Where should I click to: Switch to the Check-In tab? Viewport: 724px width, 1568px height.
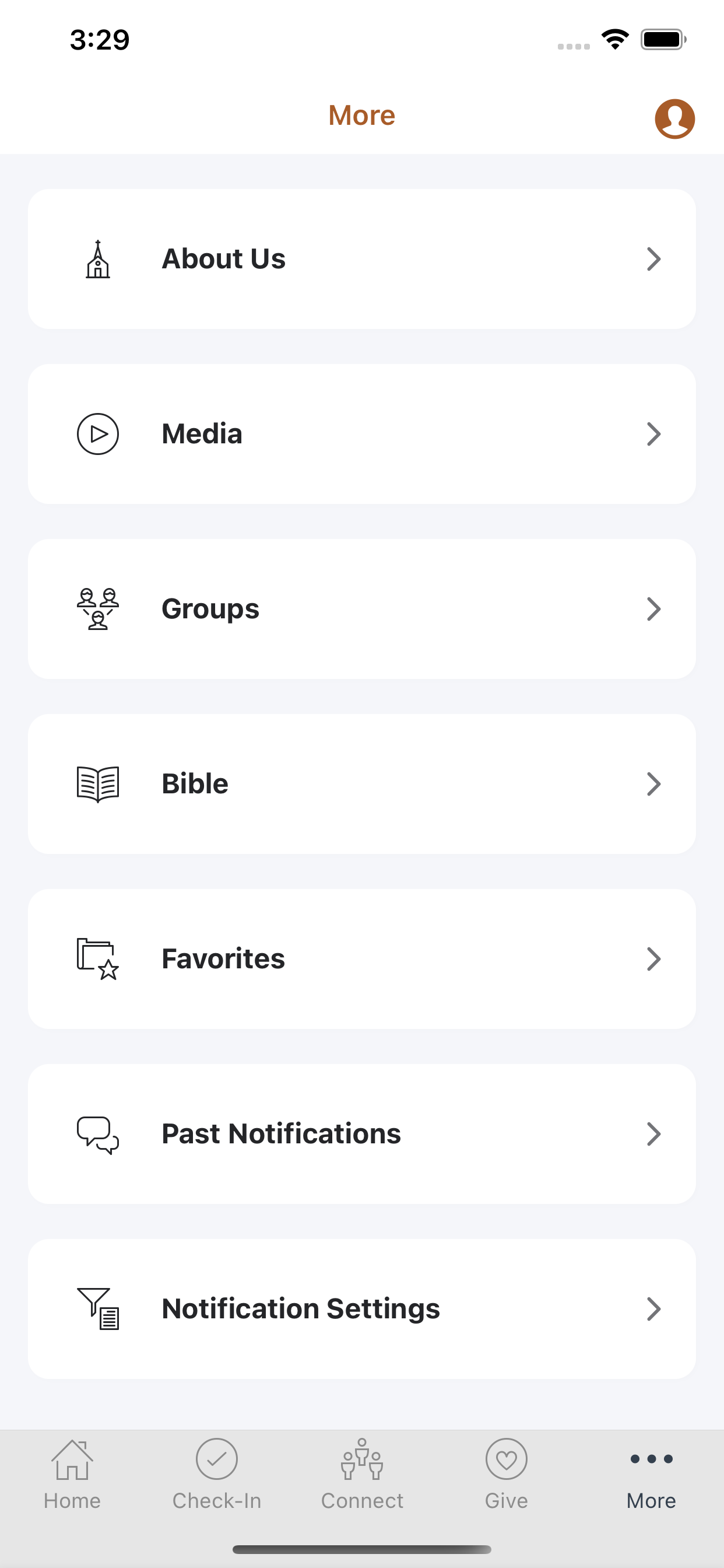(x=217, y=1474)
